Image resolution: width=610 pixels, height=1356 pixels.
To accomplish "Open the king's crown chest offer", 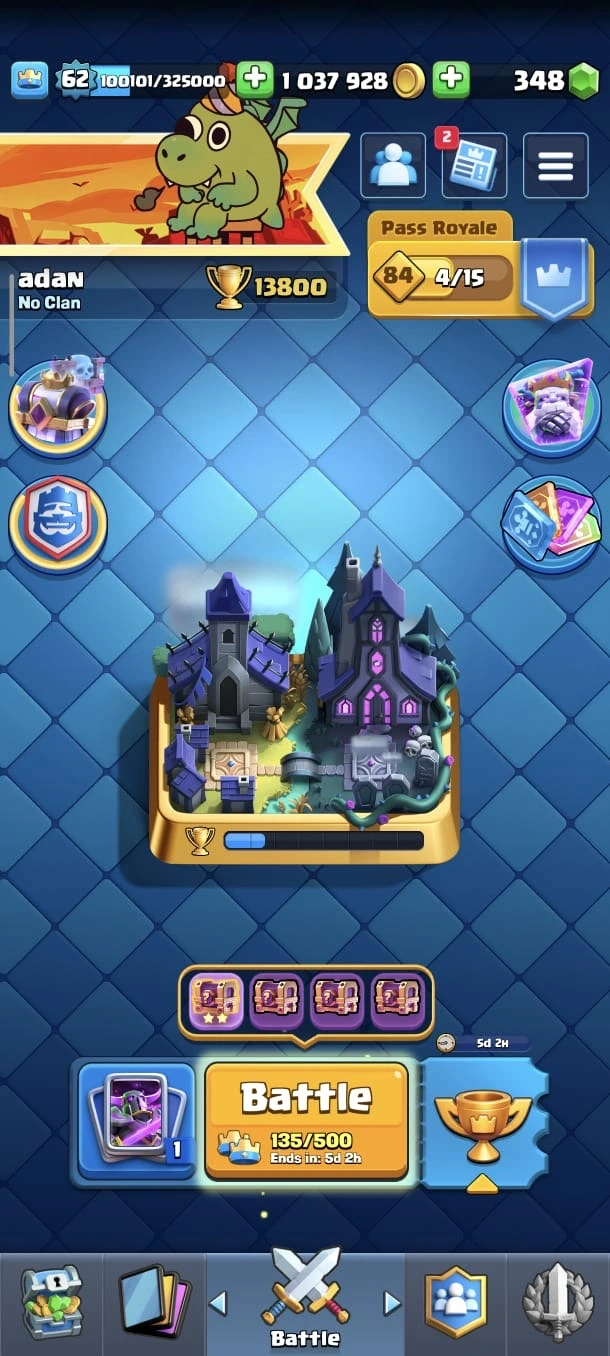I will 58,404.
